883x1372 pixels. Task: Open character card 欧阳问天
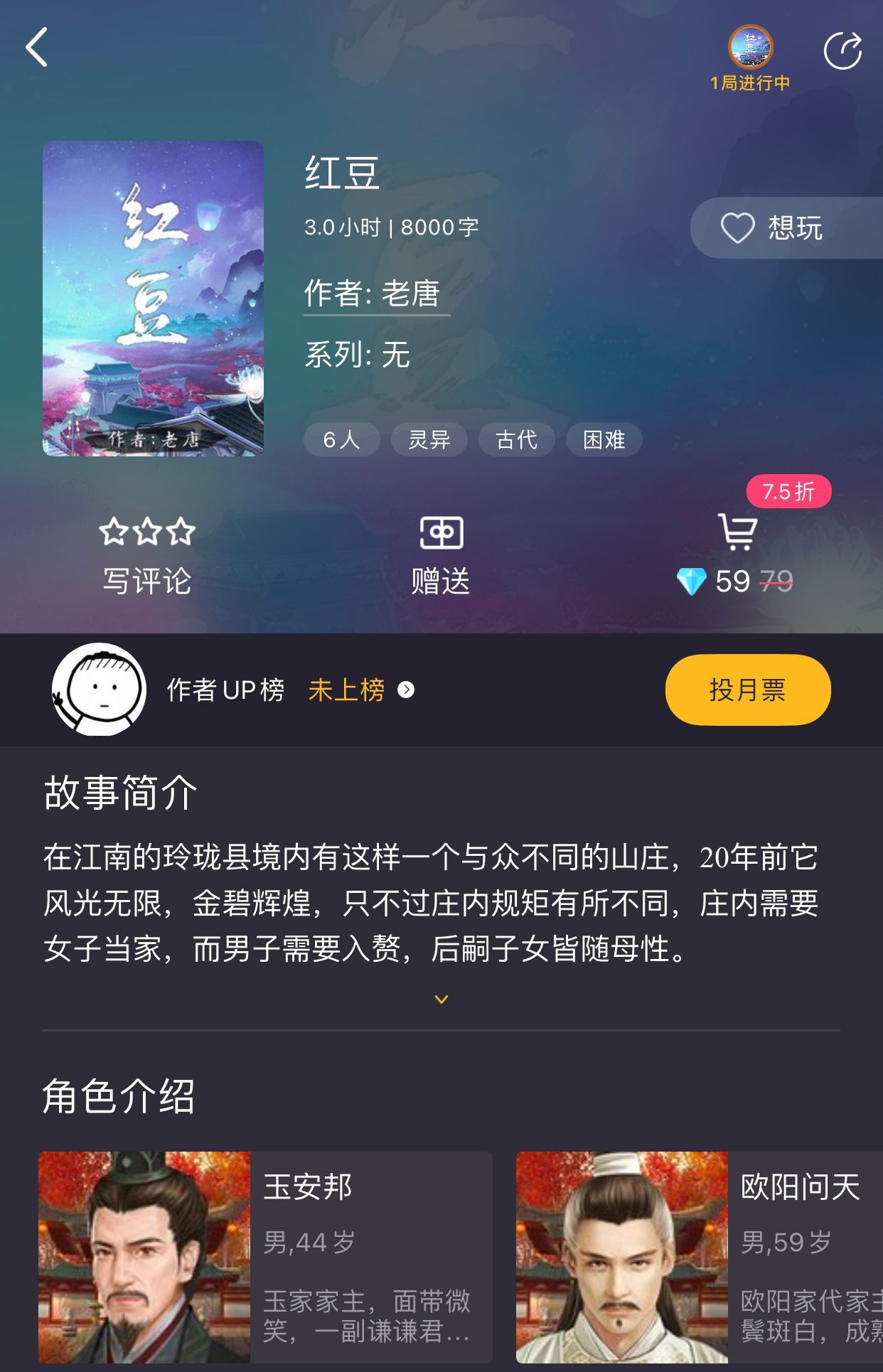pos(700,1257)
